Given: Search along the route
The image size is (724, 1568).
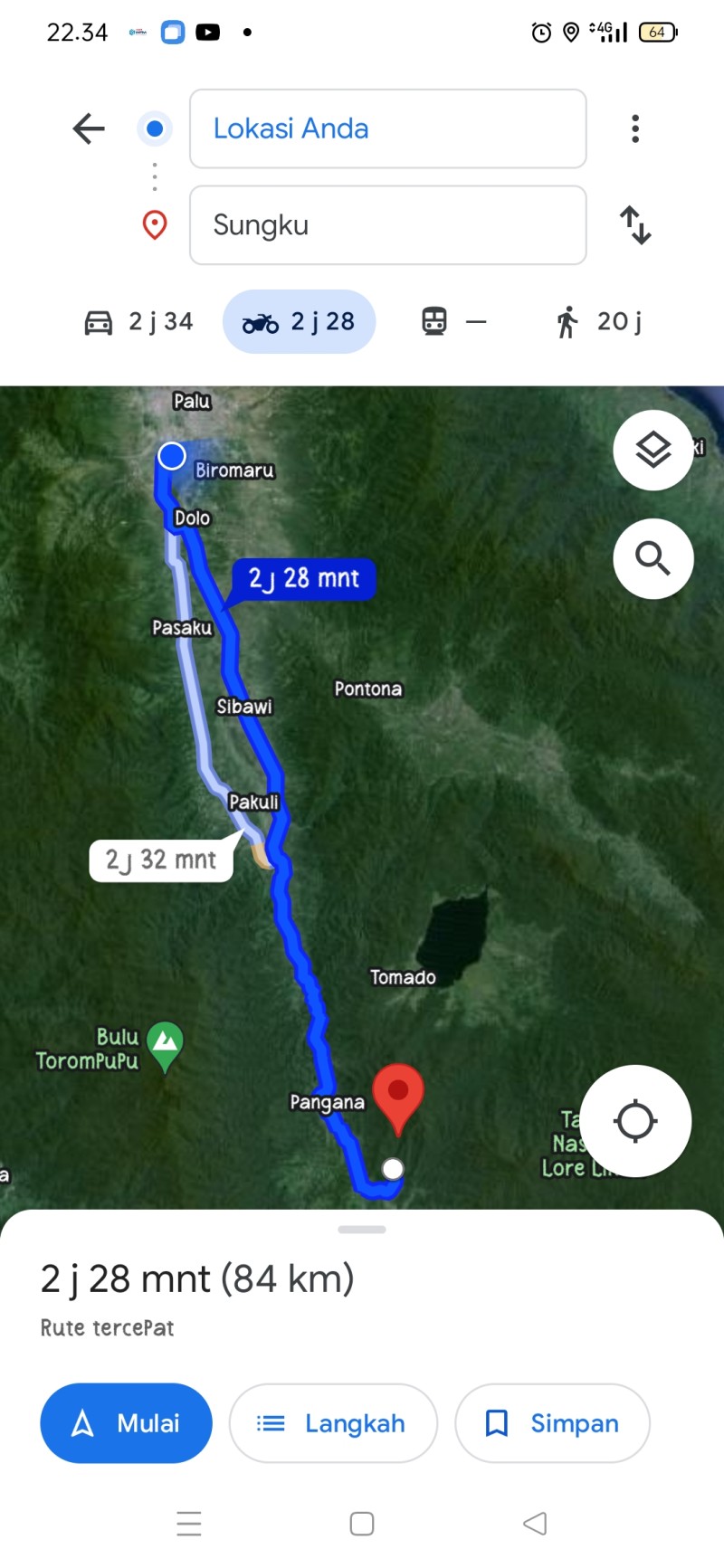Looking at the screenshot, I should pyautogui.click(x=653, y=558).
